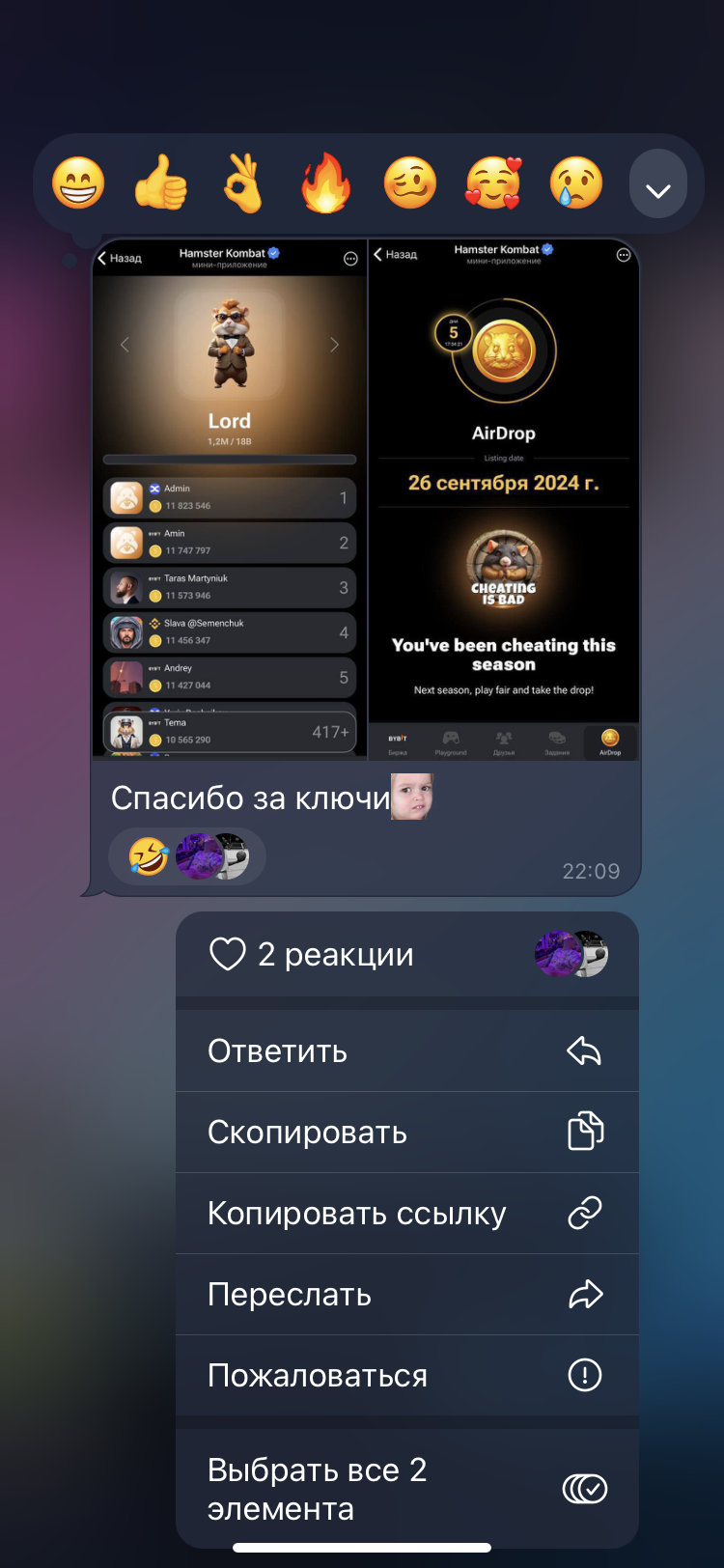724x1568 pixels.
Task: Report the message via Пожаловаться
Action: point(406,1376)
